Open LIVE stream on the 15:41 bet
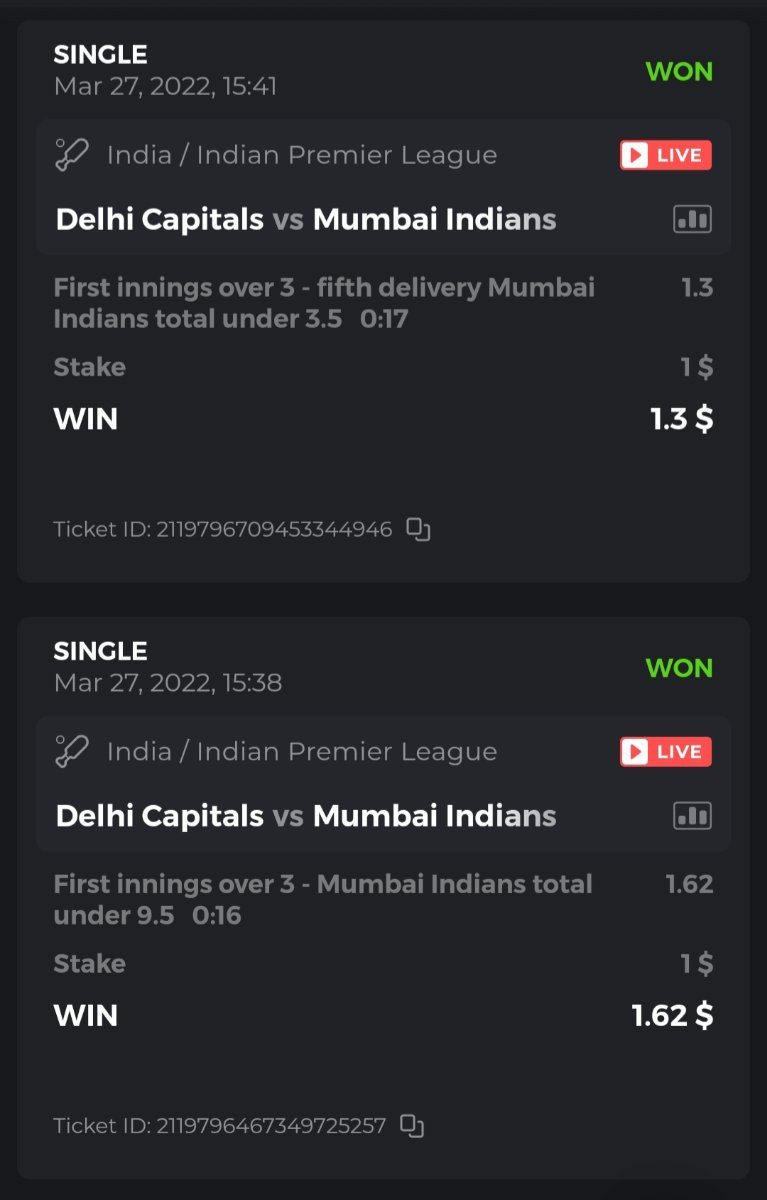The image size is (767, 1200). click(x=665, y=155)
